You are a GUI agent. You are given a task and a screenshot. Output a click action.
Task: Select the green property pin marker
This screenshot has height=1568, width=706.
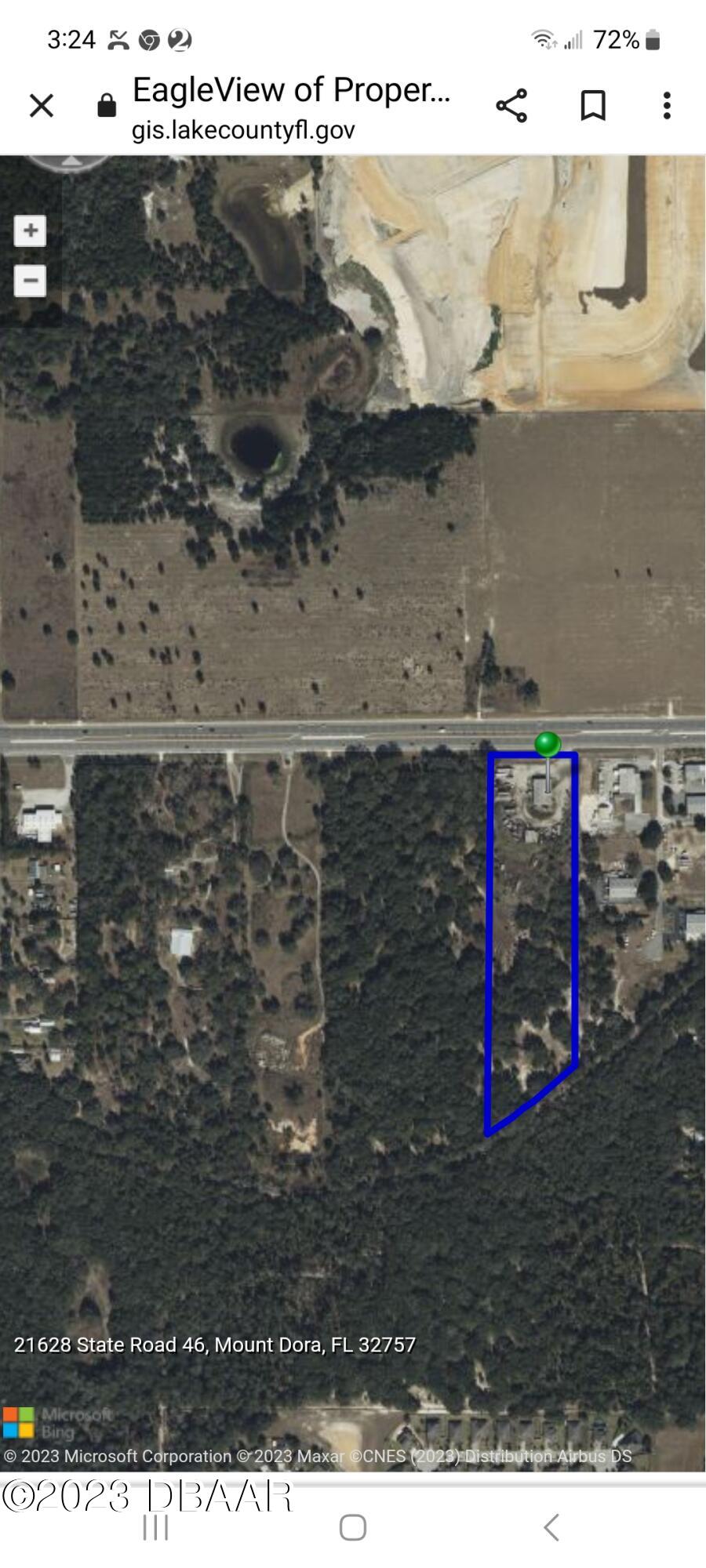point(548,744)
